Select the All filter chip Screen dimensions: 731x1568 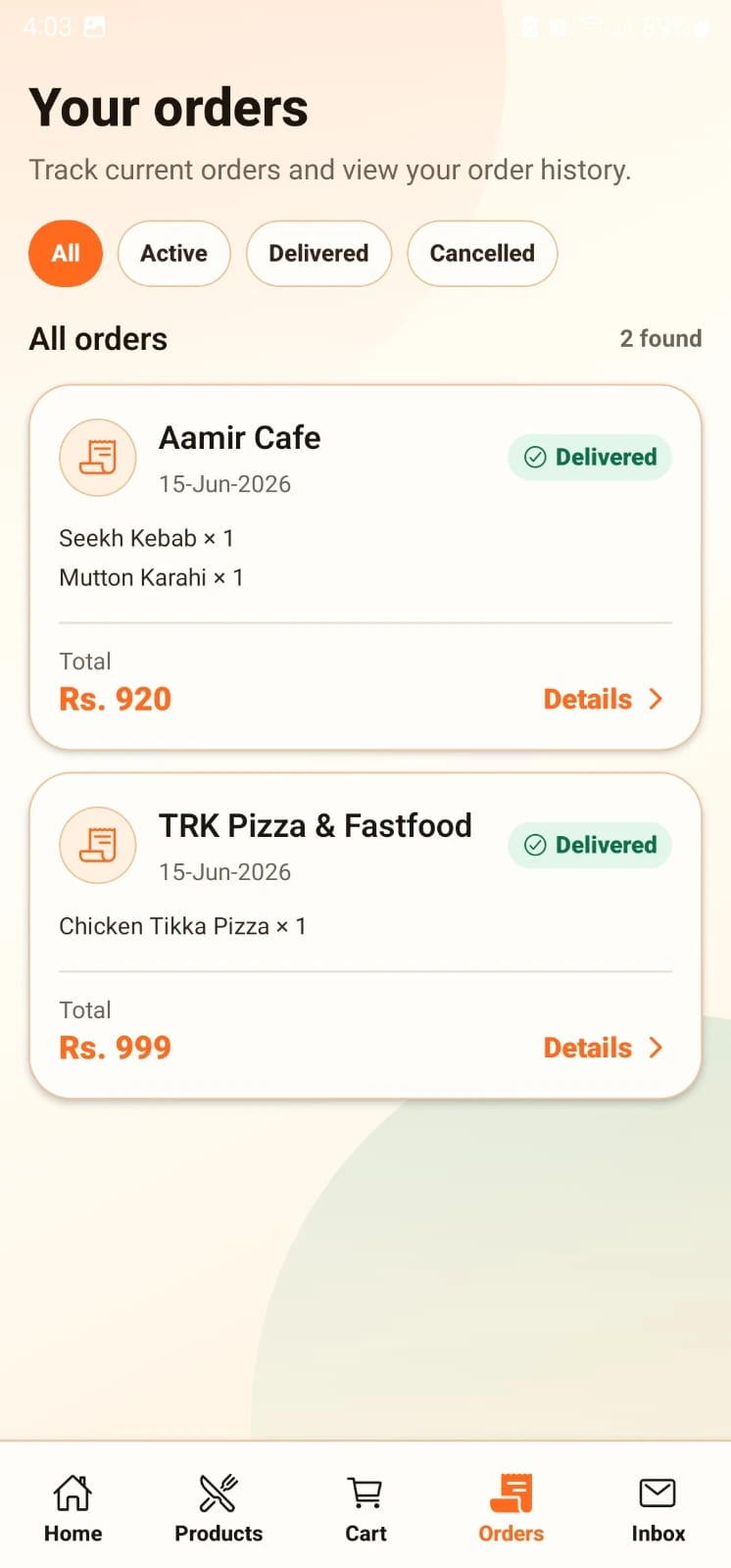pos(66,254)
